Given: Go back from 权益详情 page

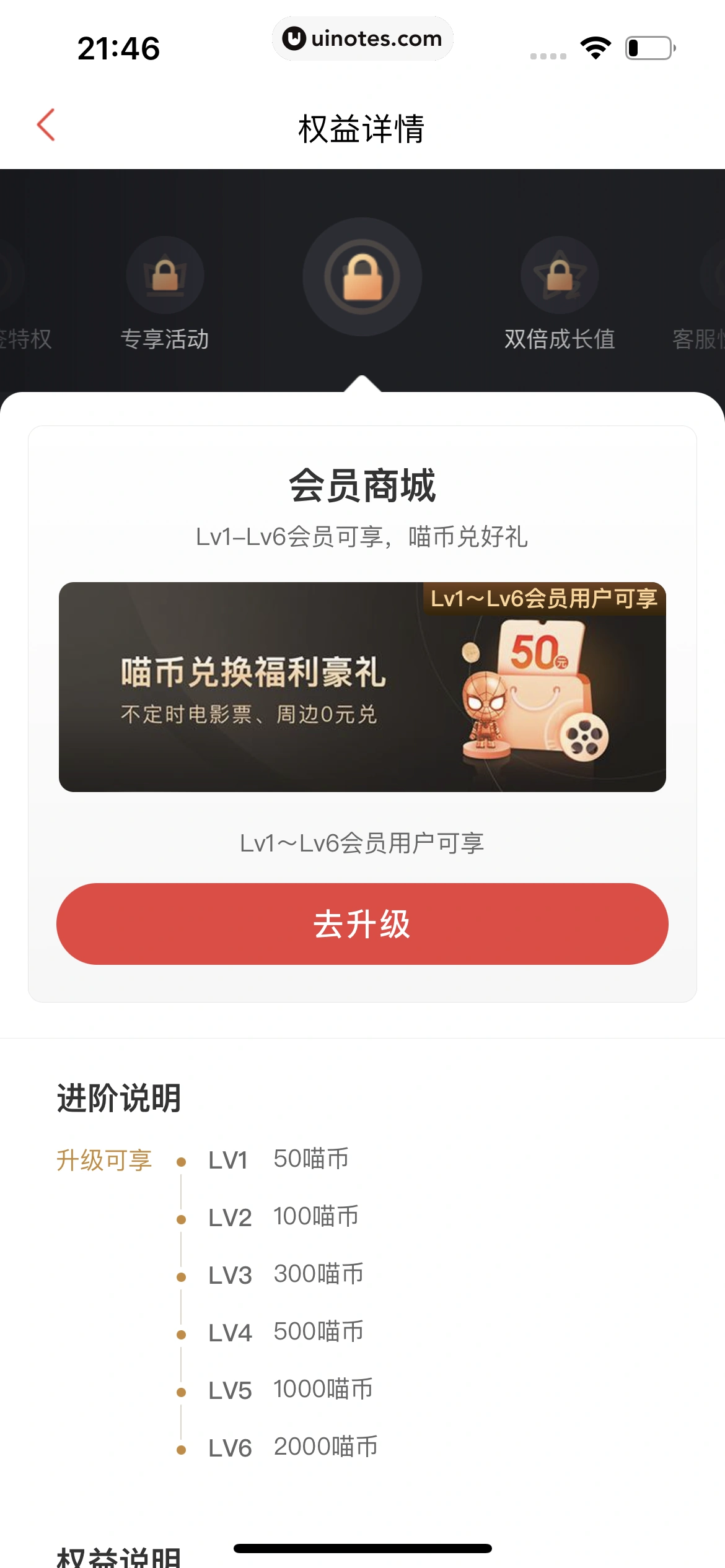Looking at the screenshot, I should click(x=46, y=125).
